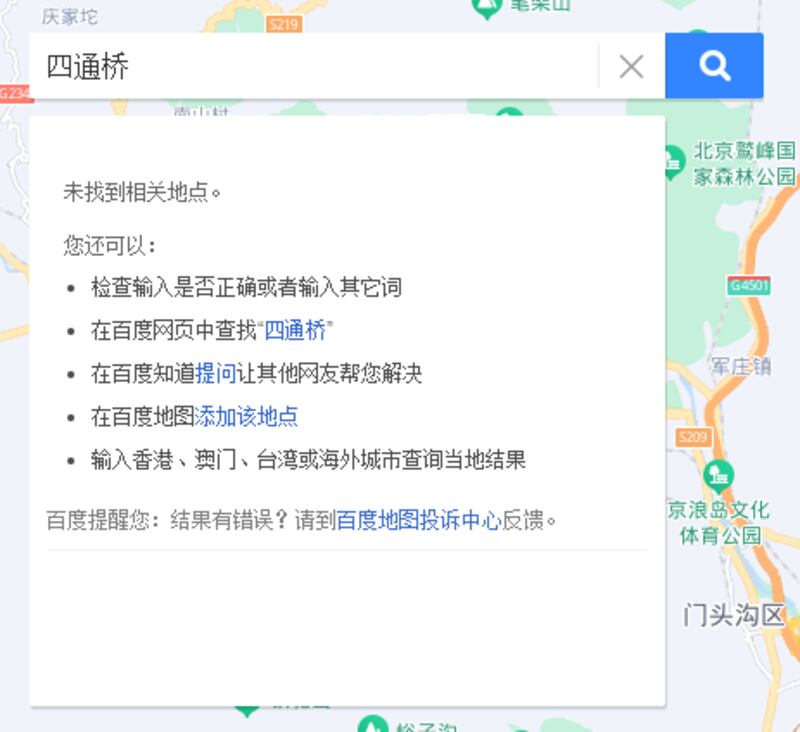Run the search with the magnifier button
This screenshot has height=732, width=800.
pos(714,67)
